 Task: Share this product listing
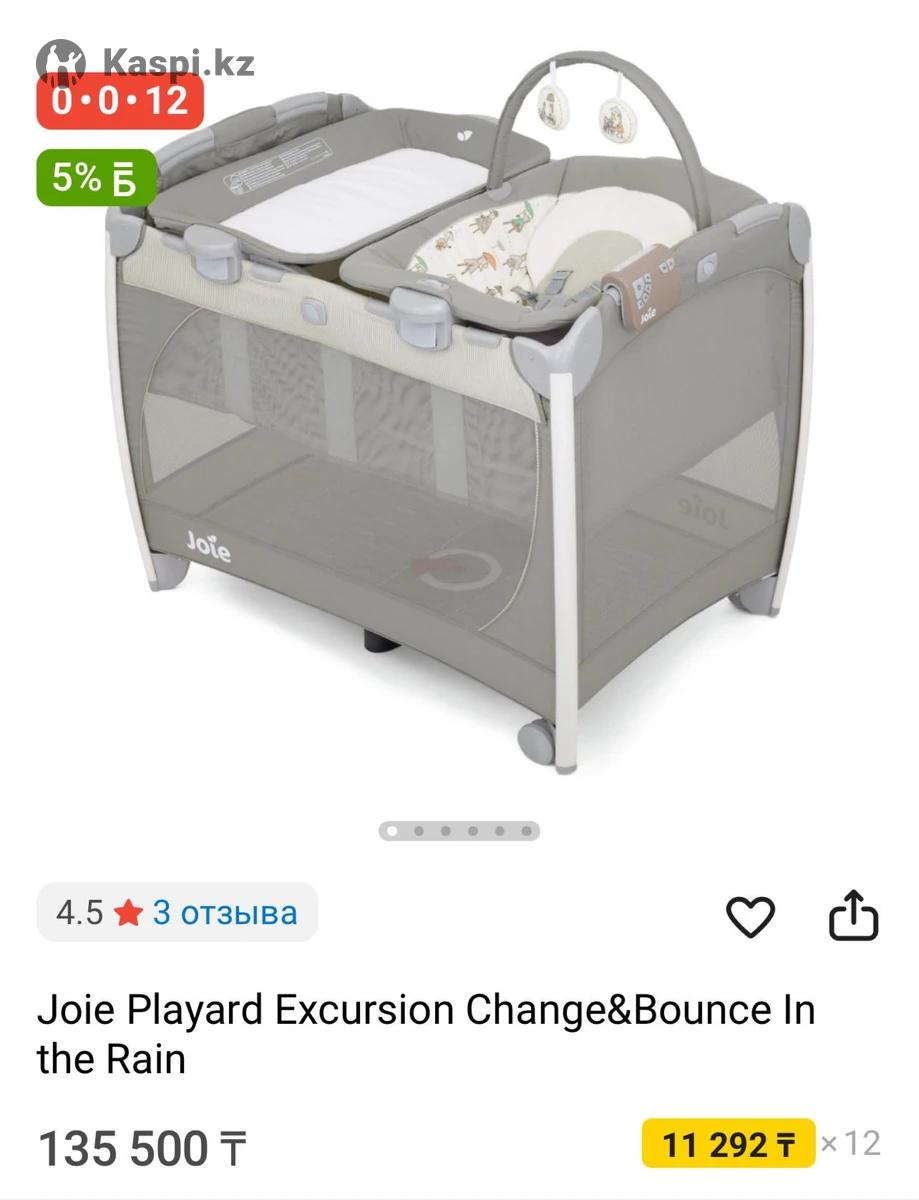click(854, 916)
